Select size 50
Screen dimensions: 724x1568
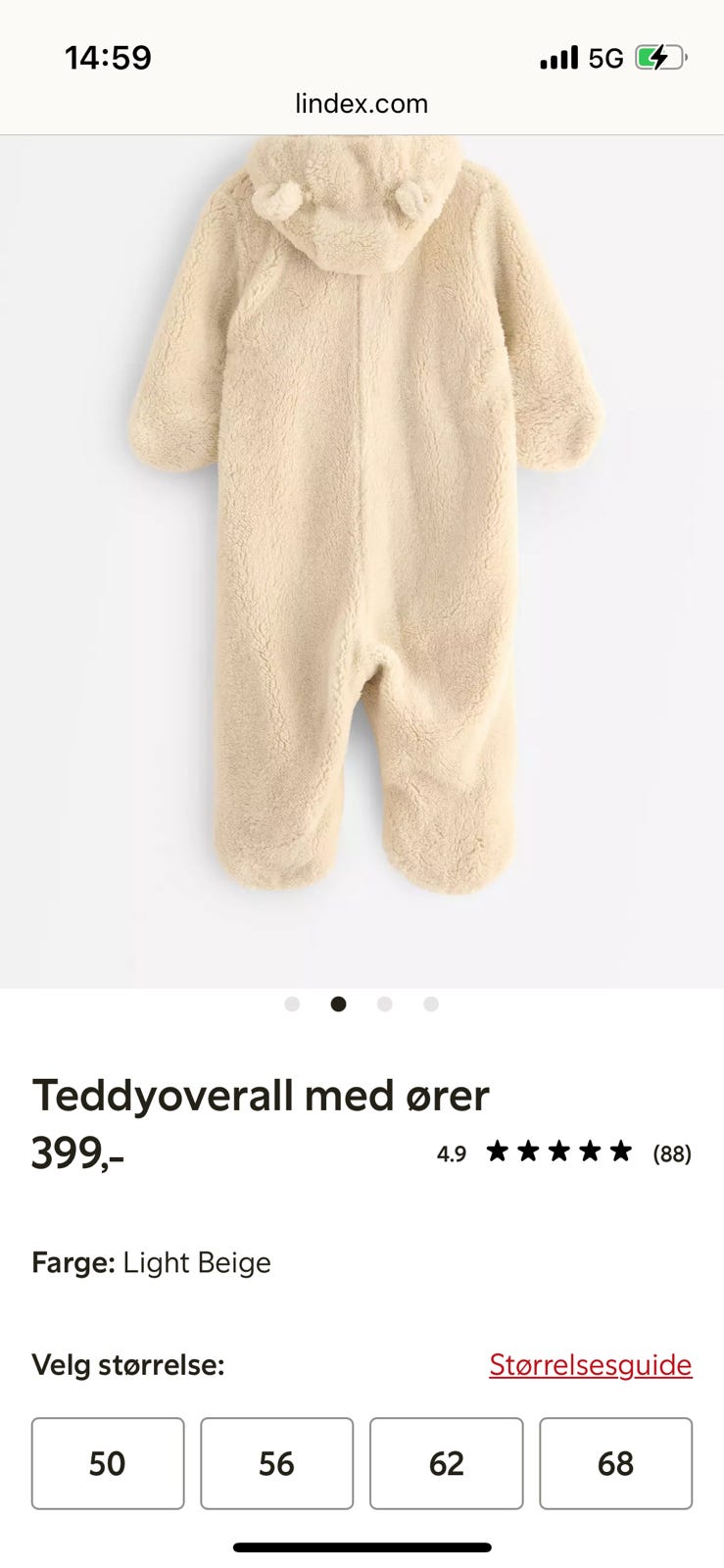click(108, 1463)
